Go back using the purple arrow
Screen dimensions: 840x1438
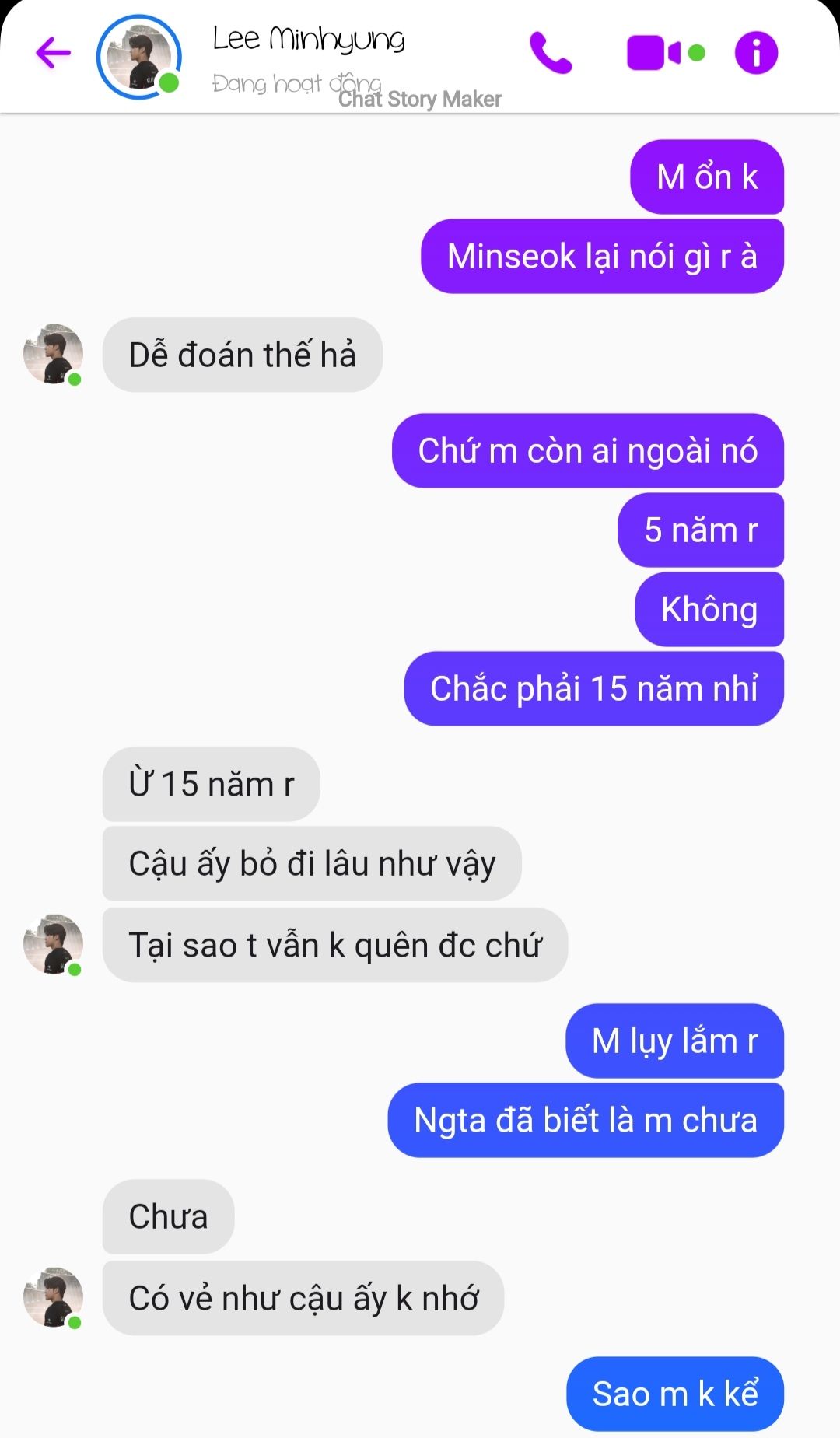[x=53, y=53]
